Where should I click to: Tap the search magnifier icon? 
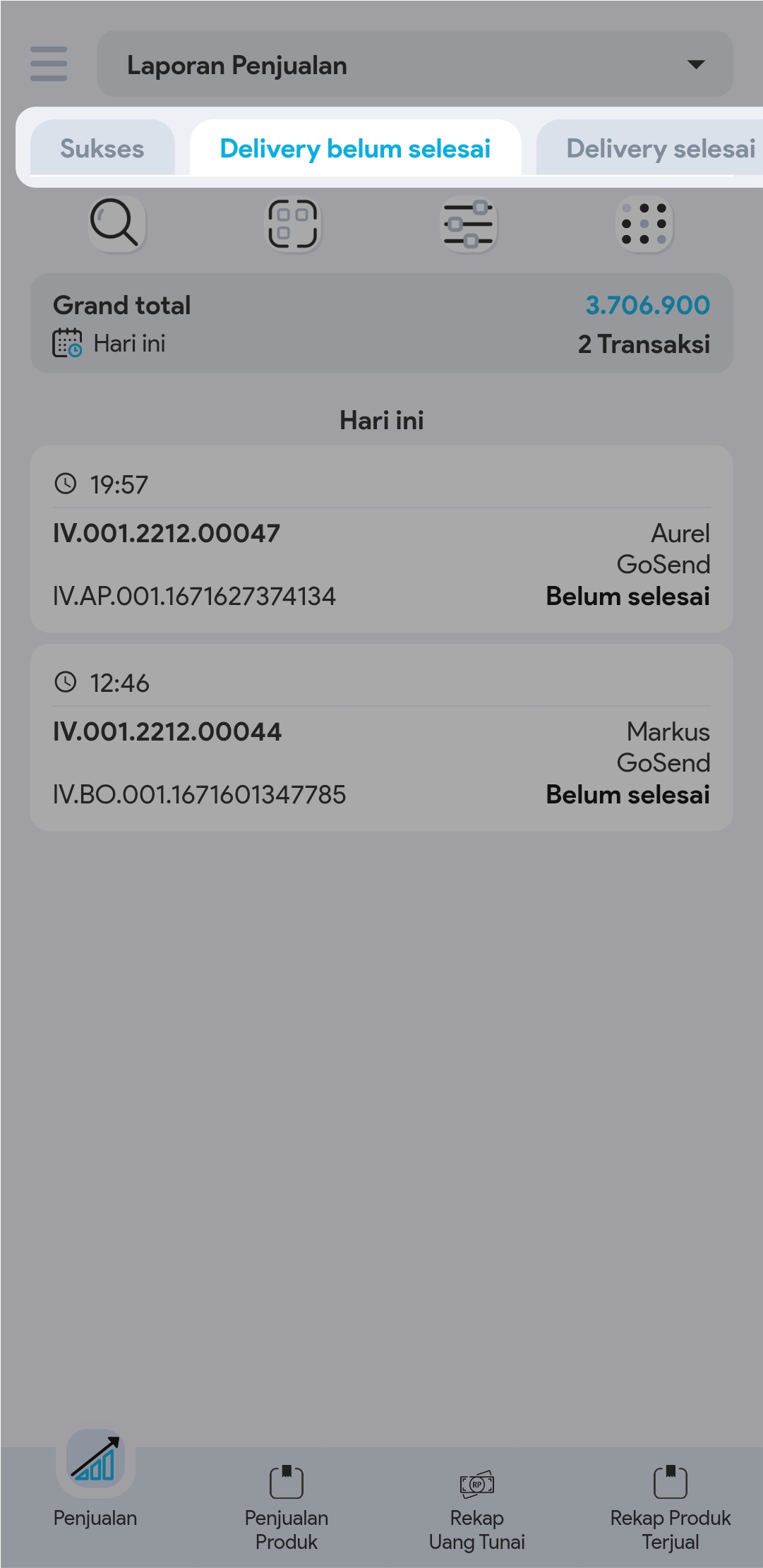tap(115, 224)
